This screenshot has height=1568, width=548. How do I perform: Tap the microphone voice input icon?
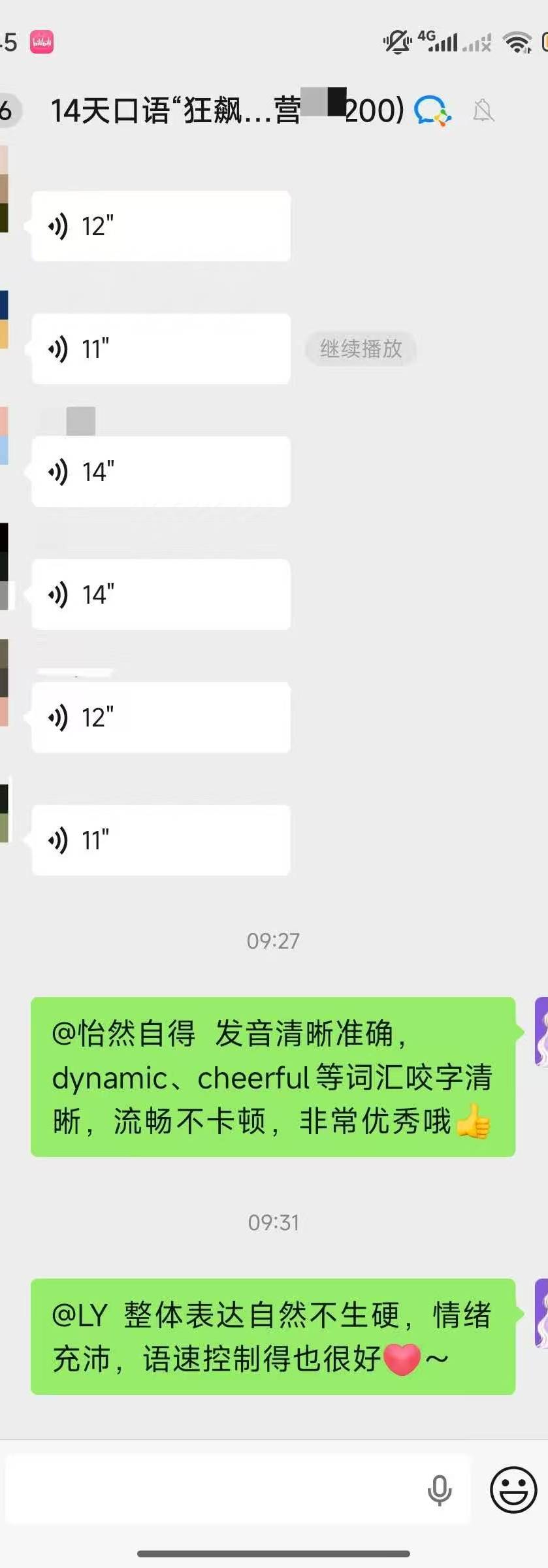pyautogui.click(x=439, y=1490)
